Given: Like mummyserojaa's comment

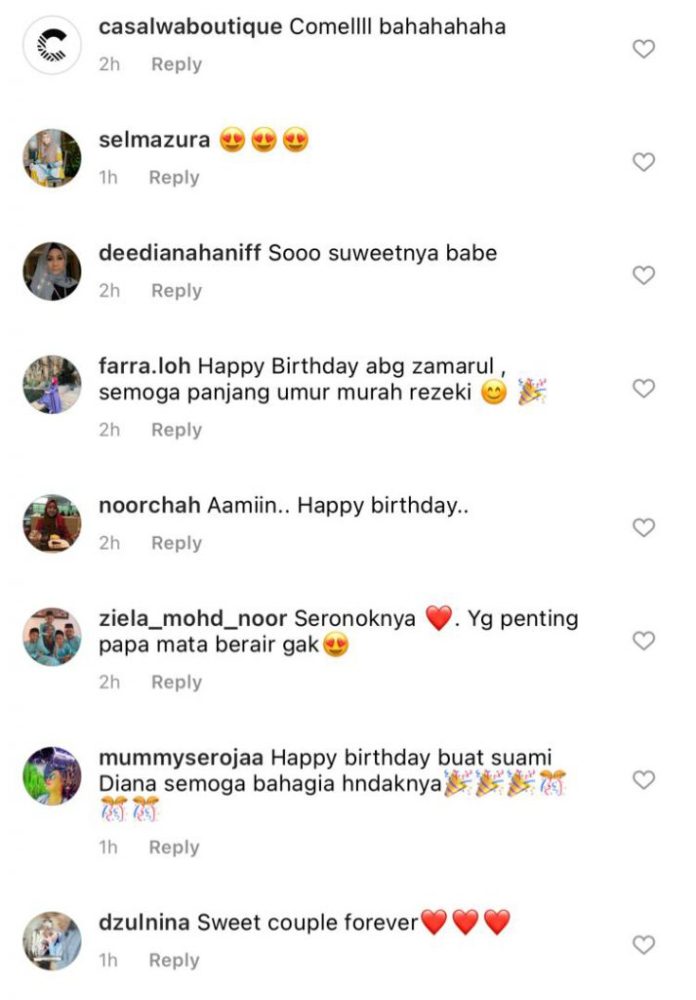Looking at the screenshot, I should [645, 779].
